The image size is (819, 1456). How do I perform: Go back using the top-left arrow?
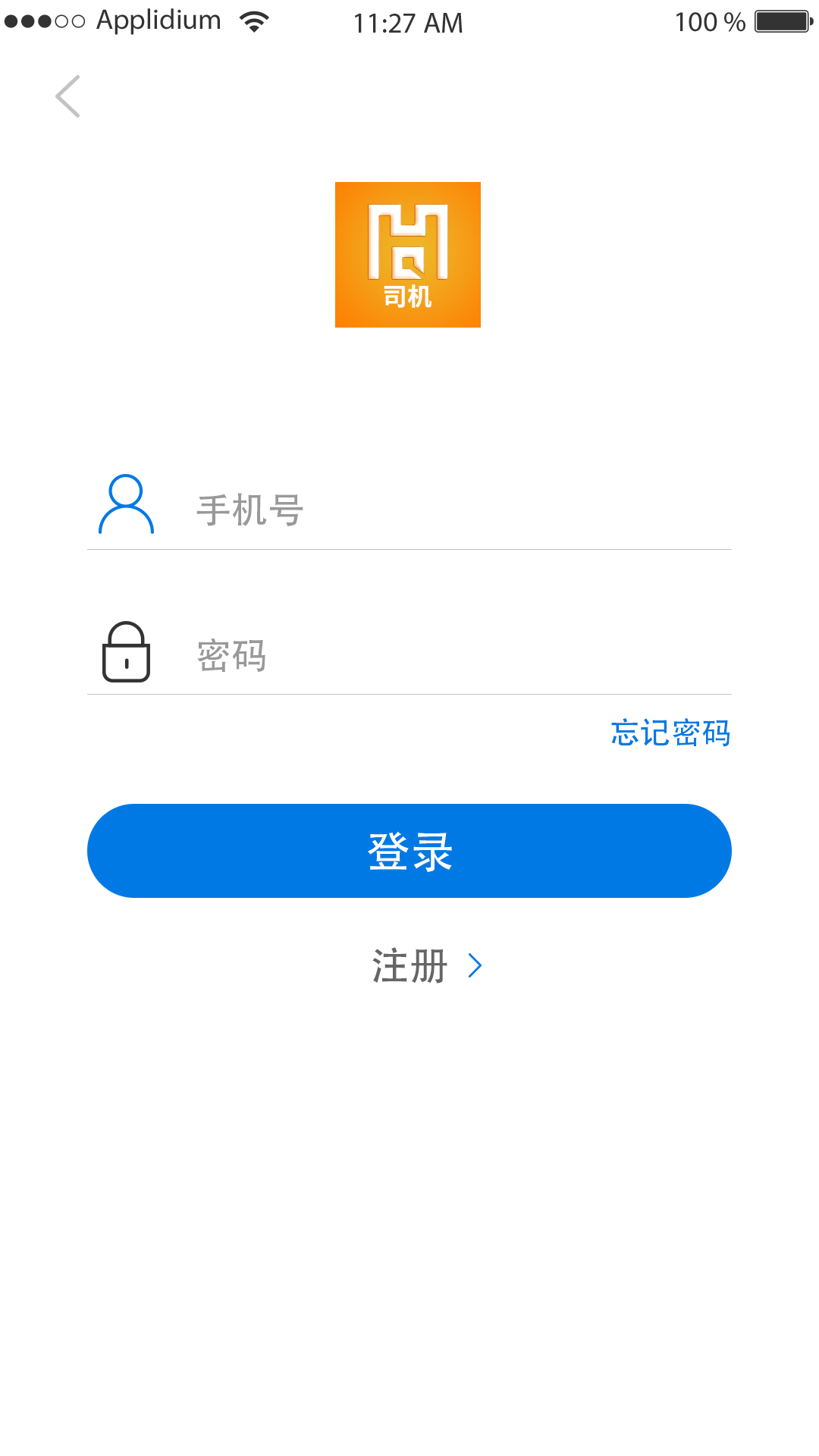[x=67, y=96]
